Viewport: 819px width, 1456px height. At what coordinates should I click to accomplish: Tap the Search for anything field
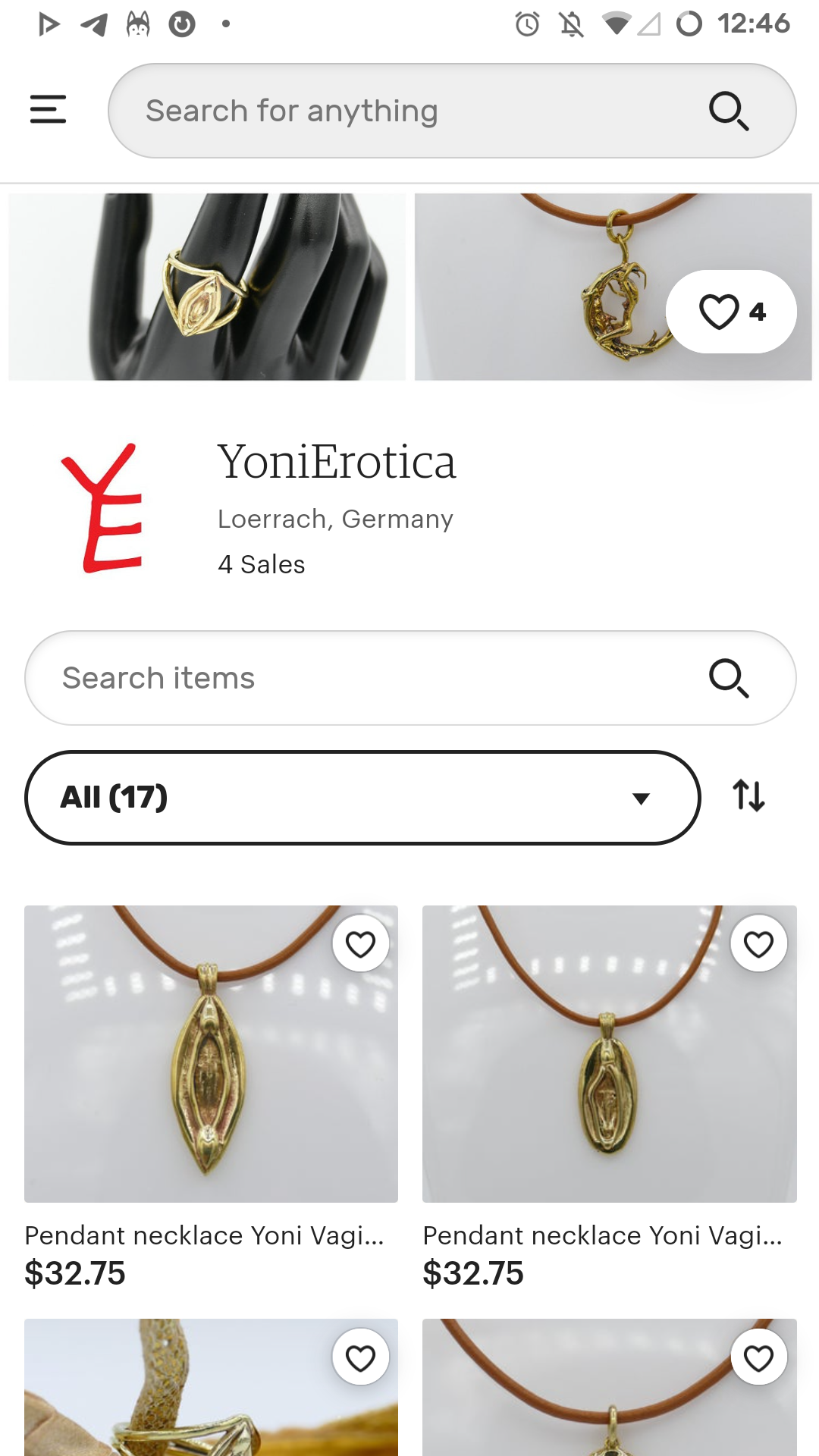(409, 111)
